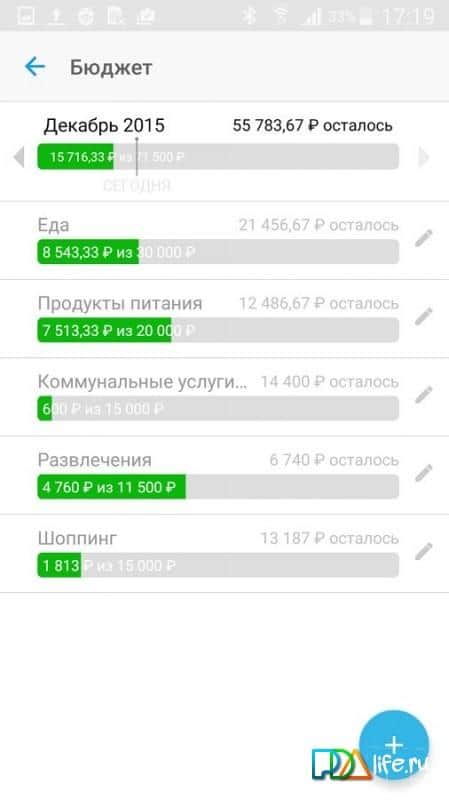Edit the Шоппинг budget

[x=424, y=551]
